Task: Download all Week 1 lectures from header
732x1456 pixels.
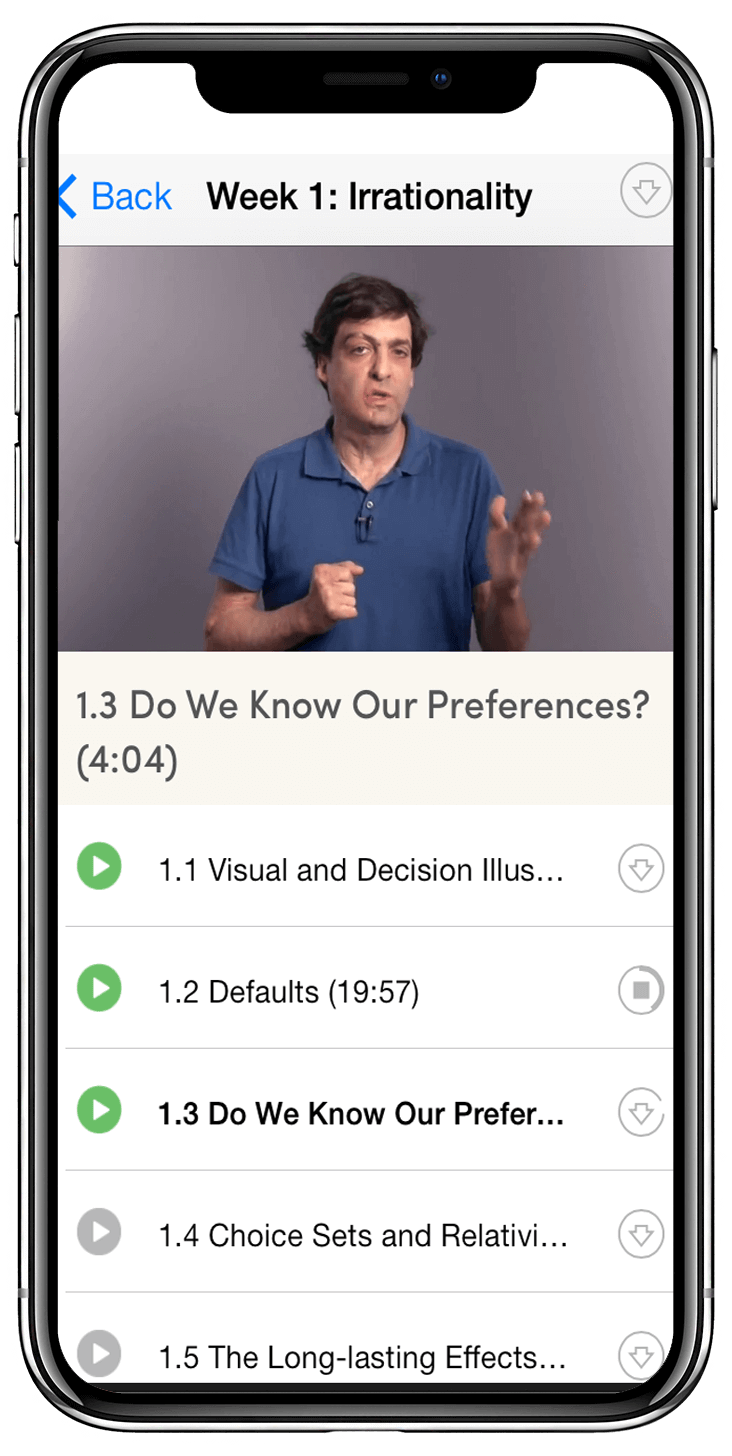Action: 645,192
